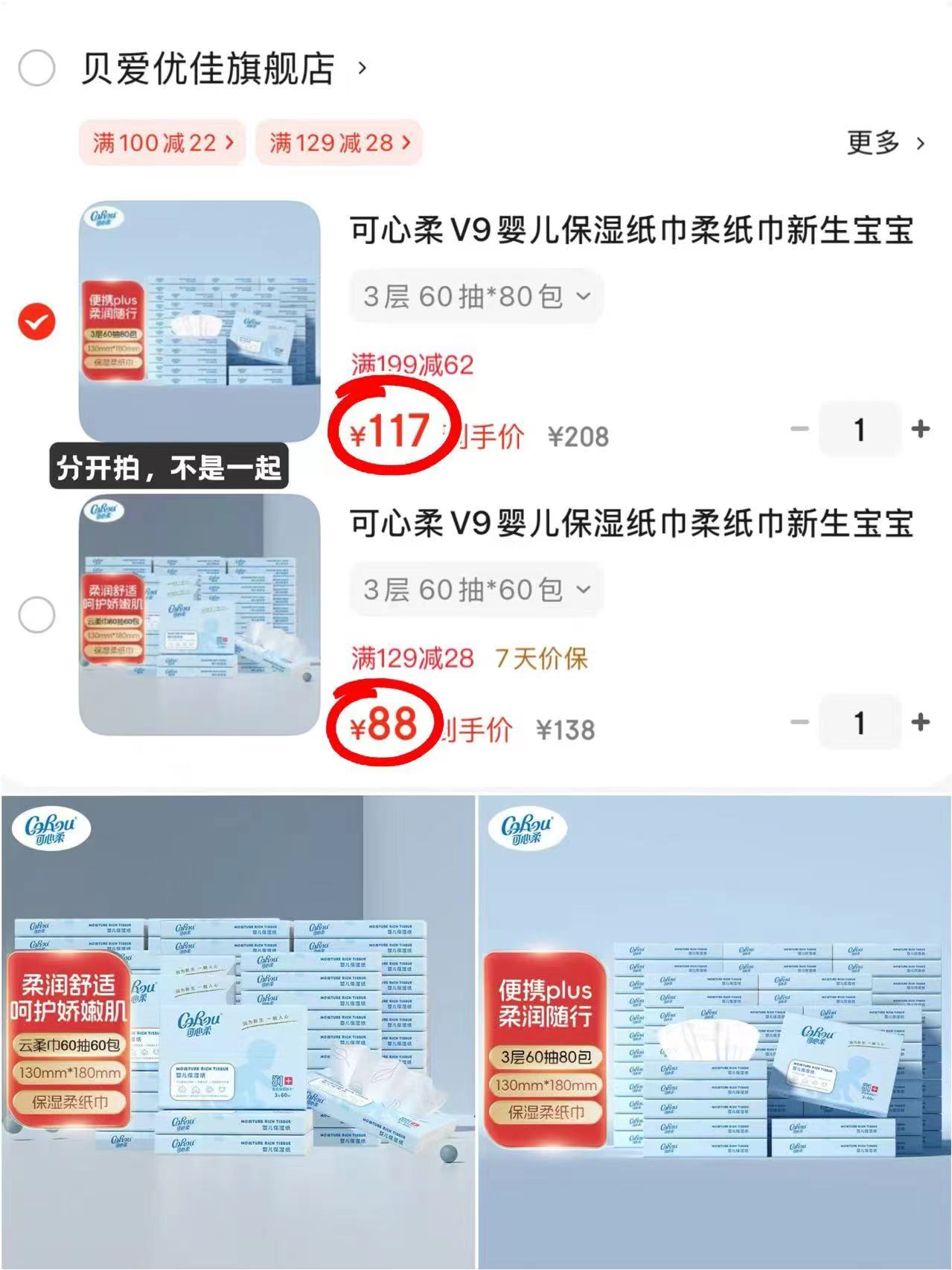Viewport: 952px width, 1270px height.
Task: Edit the quantity field showing 1
Action: (860, 430)
